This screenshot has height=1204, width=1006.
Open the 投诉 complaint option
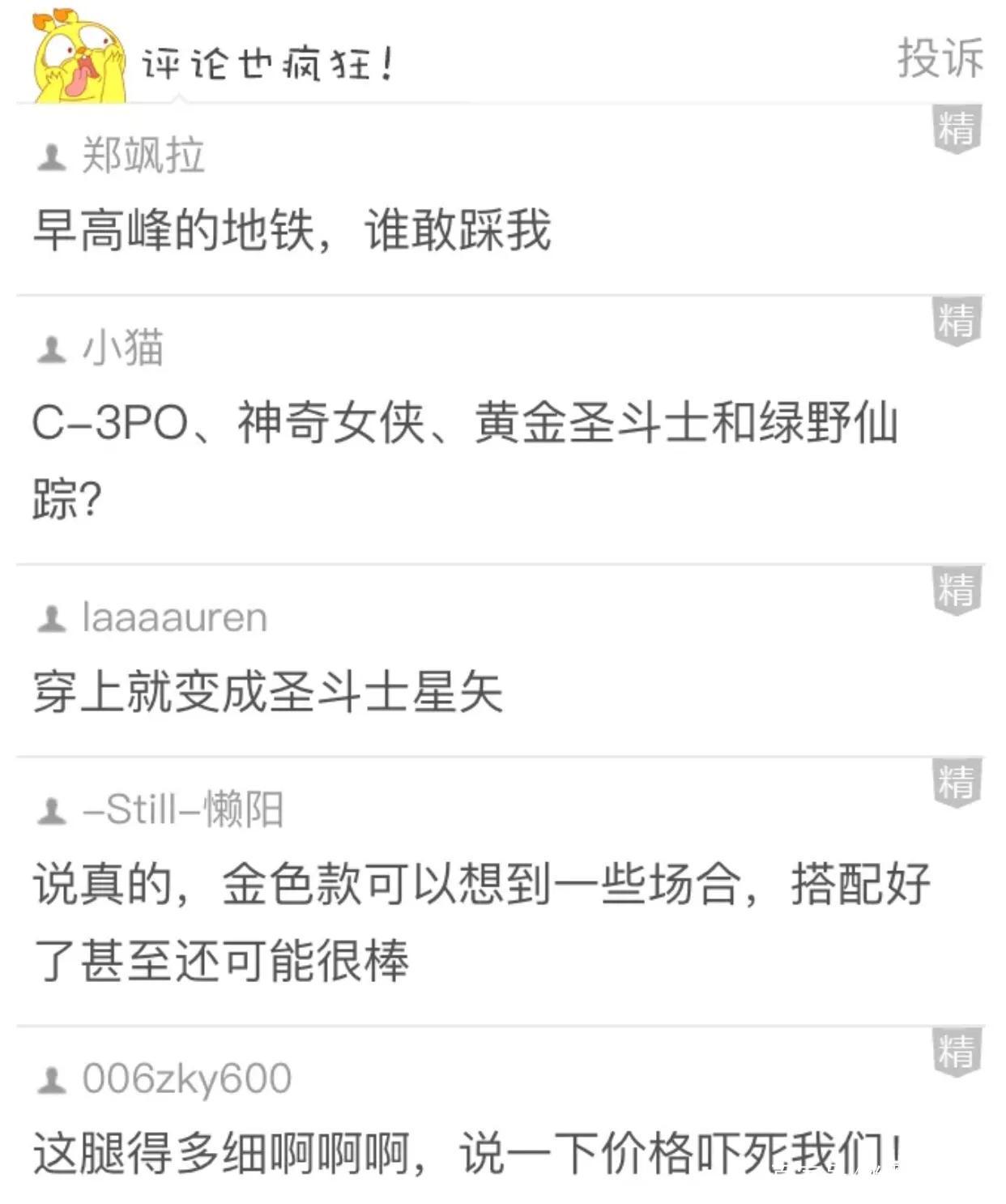pos(939,58)
